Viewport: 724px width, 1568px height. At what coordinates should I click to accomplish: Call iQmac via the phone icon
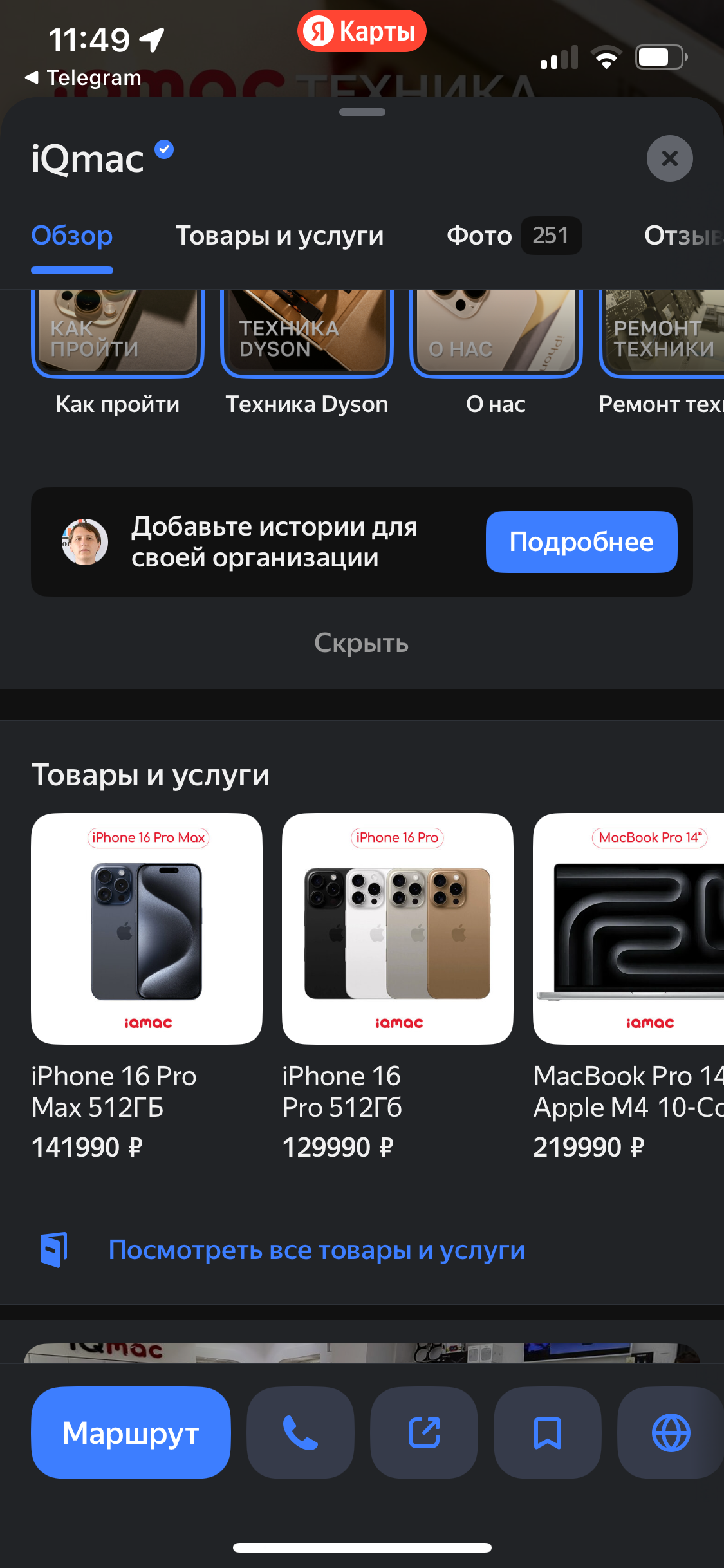[x=301, y=1433]
